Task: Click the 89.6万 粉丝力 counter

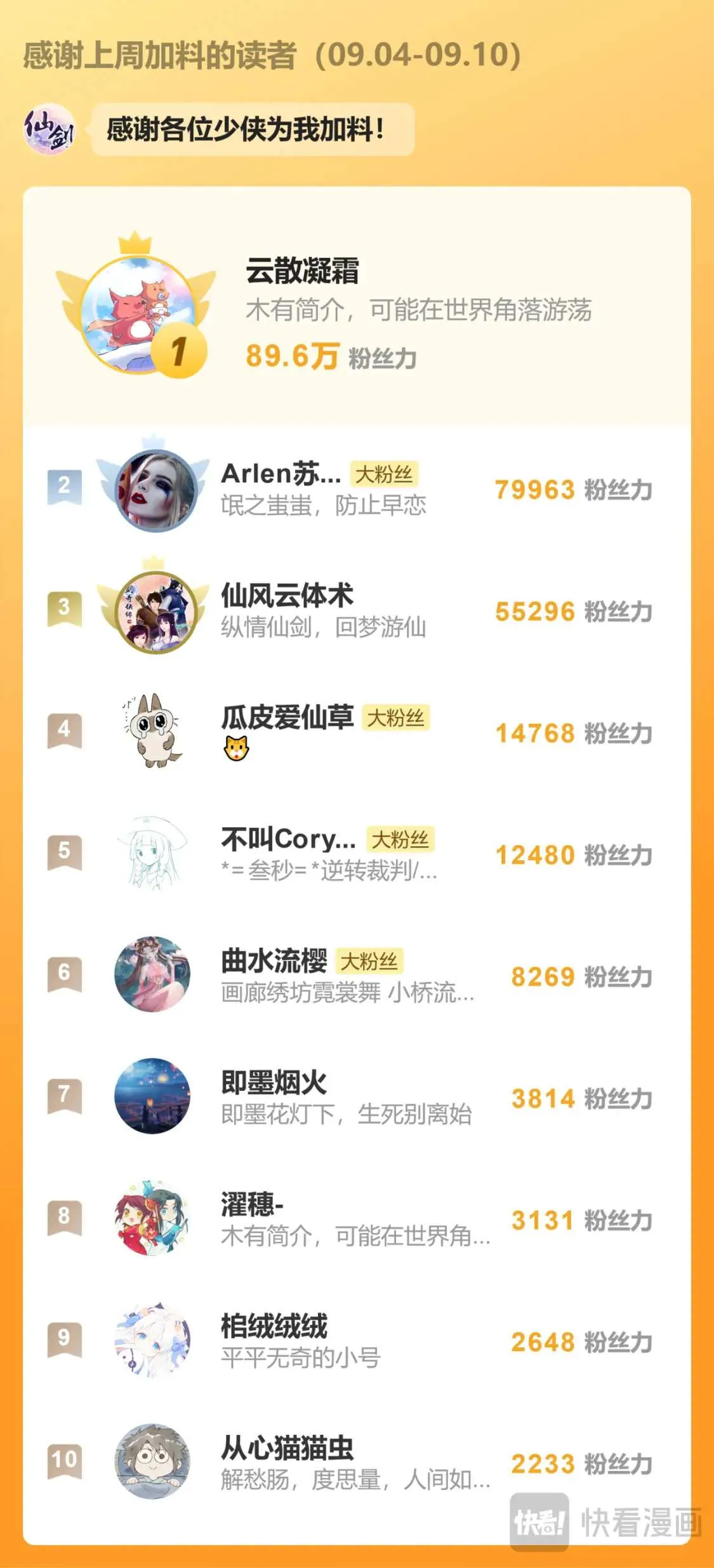Action: 330,358
